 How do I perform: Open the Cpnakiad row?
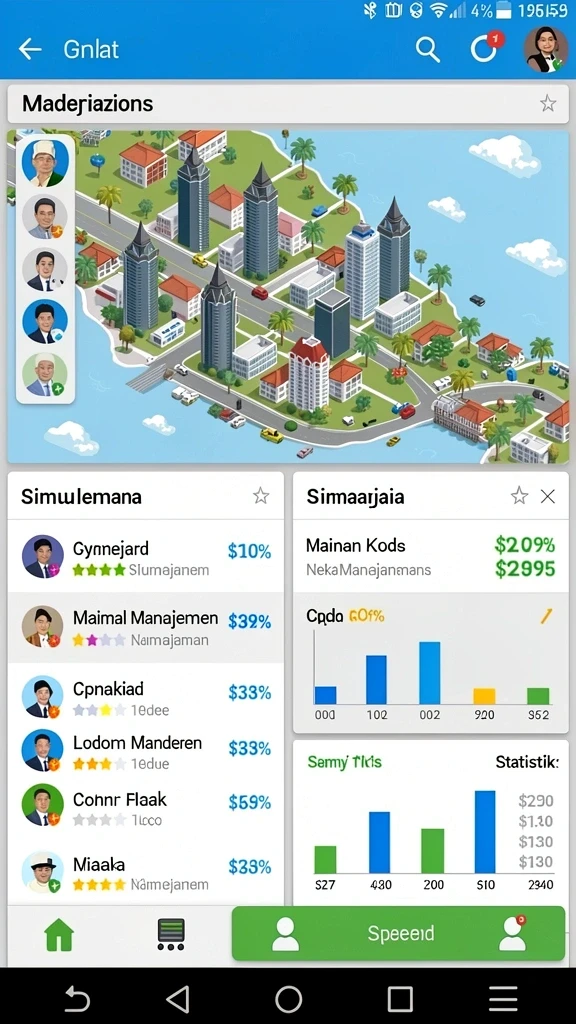146,697
